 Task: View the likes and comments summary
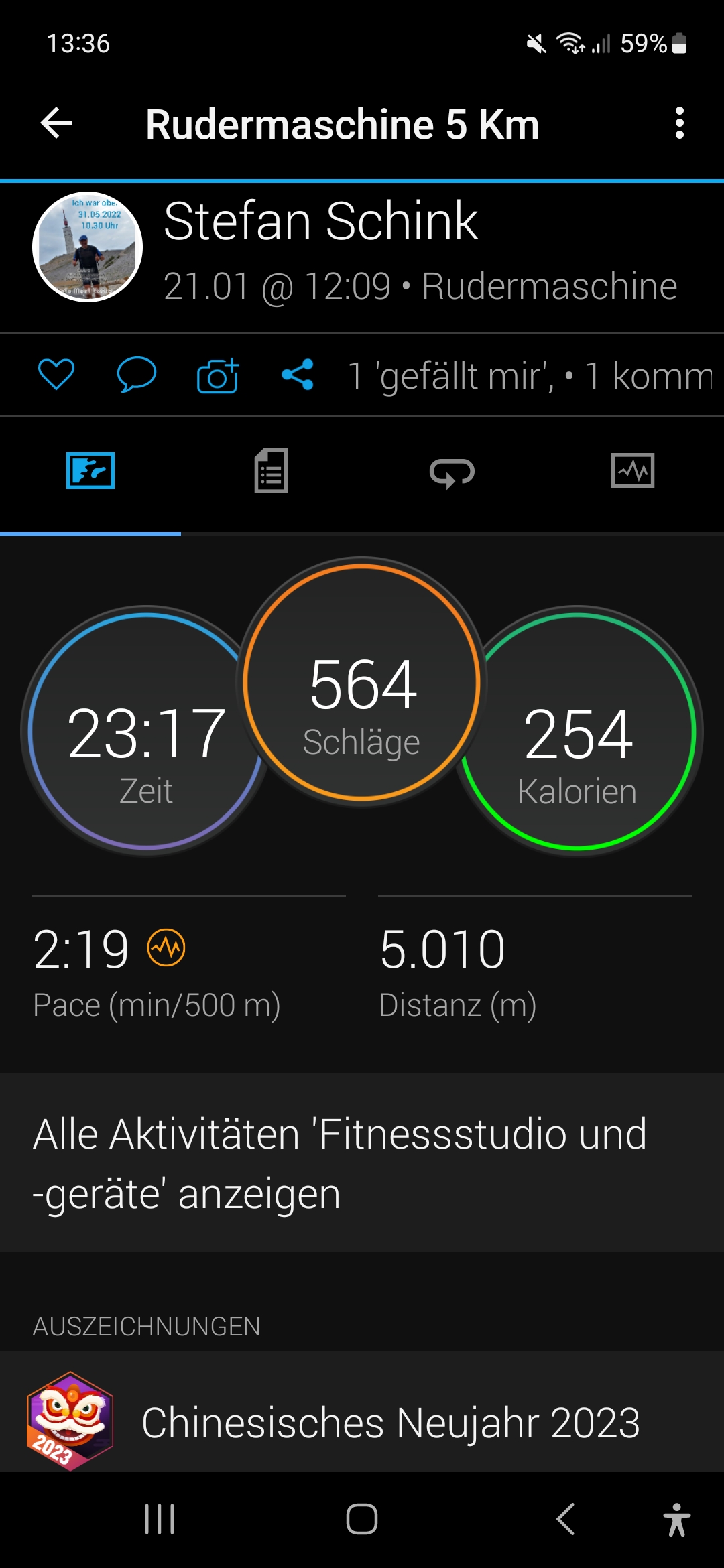coord(530,376)
